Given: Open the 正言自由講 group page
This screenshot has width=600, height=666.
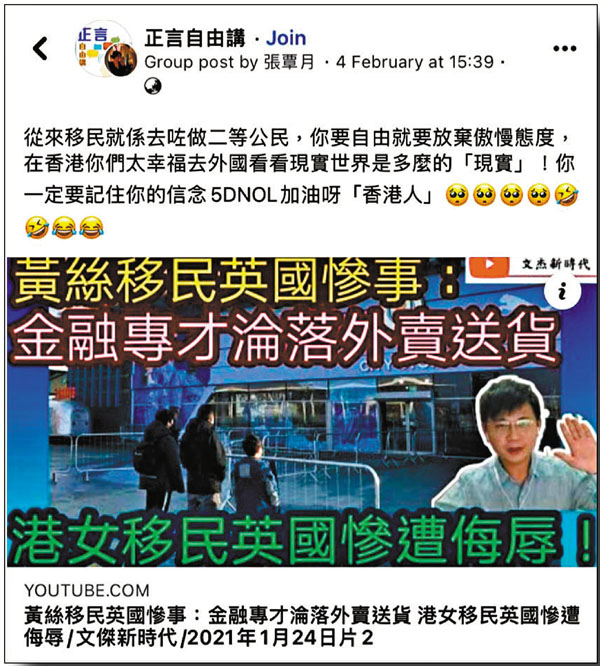Looking at the screenshot, I should coord(195,39).
